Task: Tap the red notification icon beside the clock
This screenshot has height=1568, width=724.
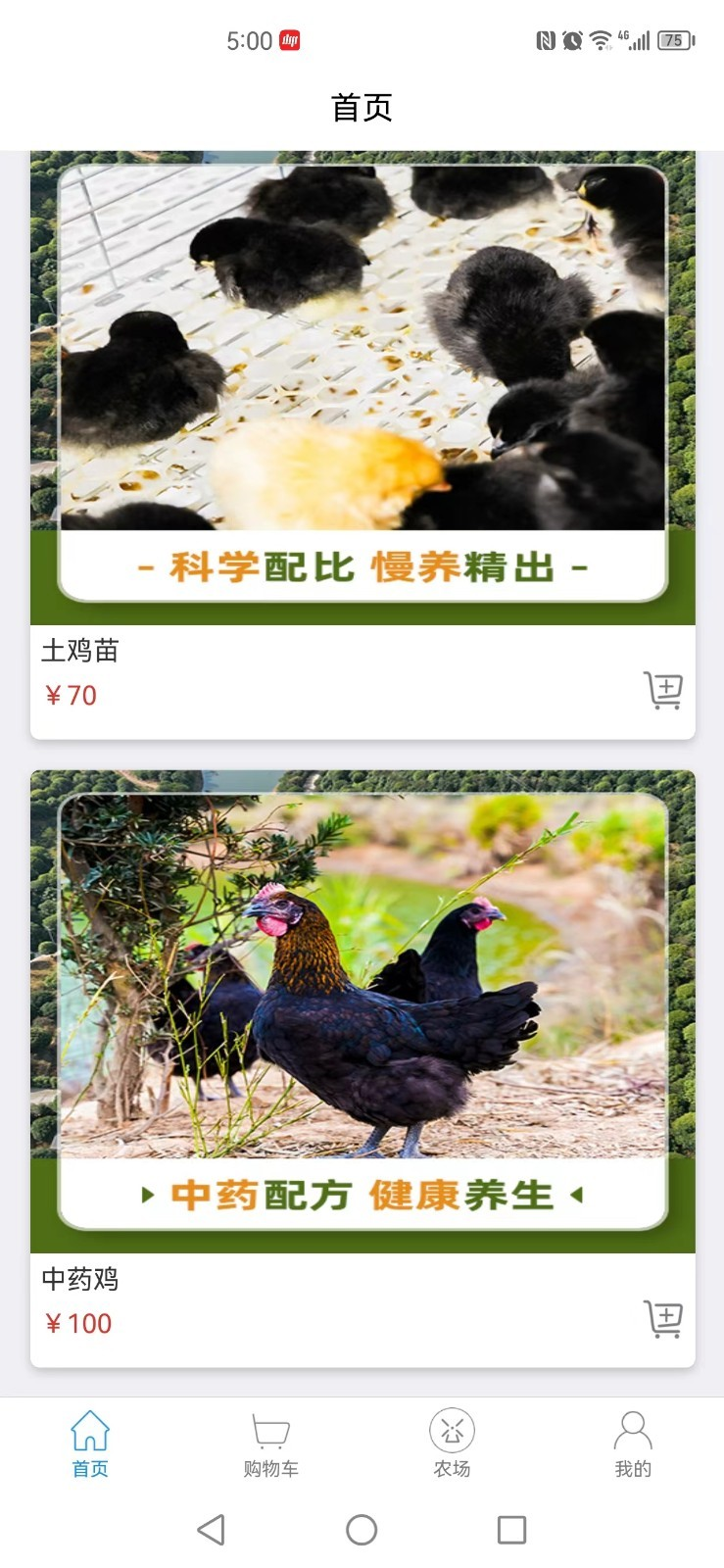Action: [291, 40]
